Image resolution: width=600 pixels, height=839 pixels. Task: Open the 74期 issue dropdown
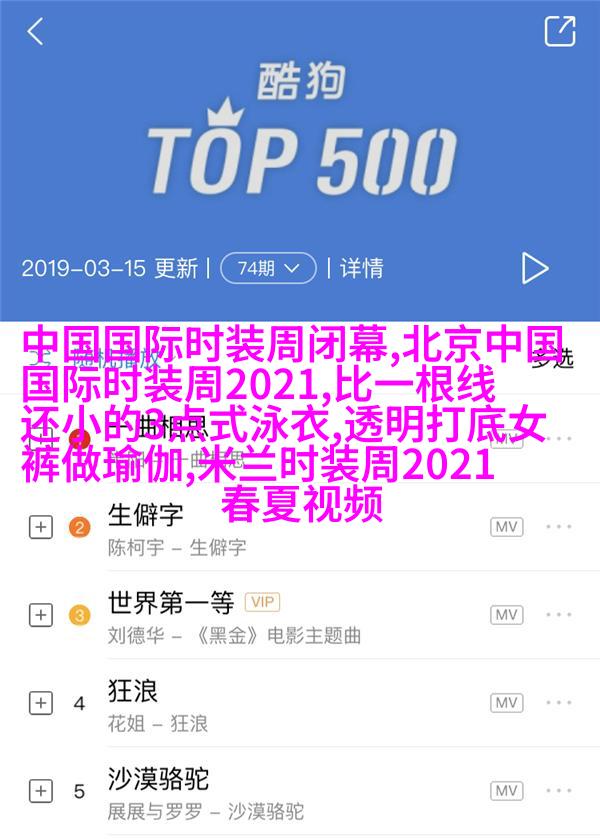click(x=267, y=268)
